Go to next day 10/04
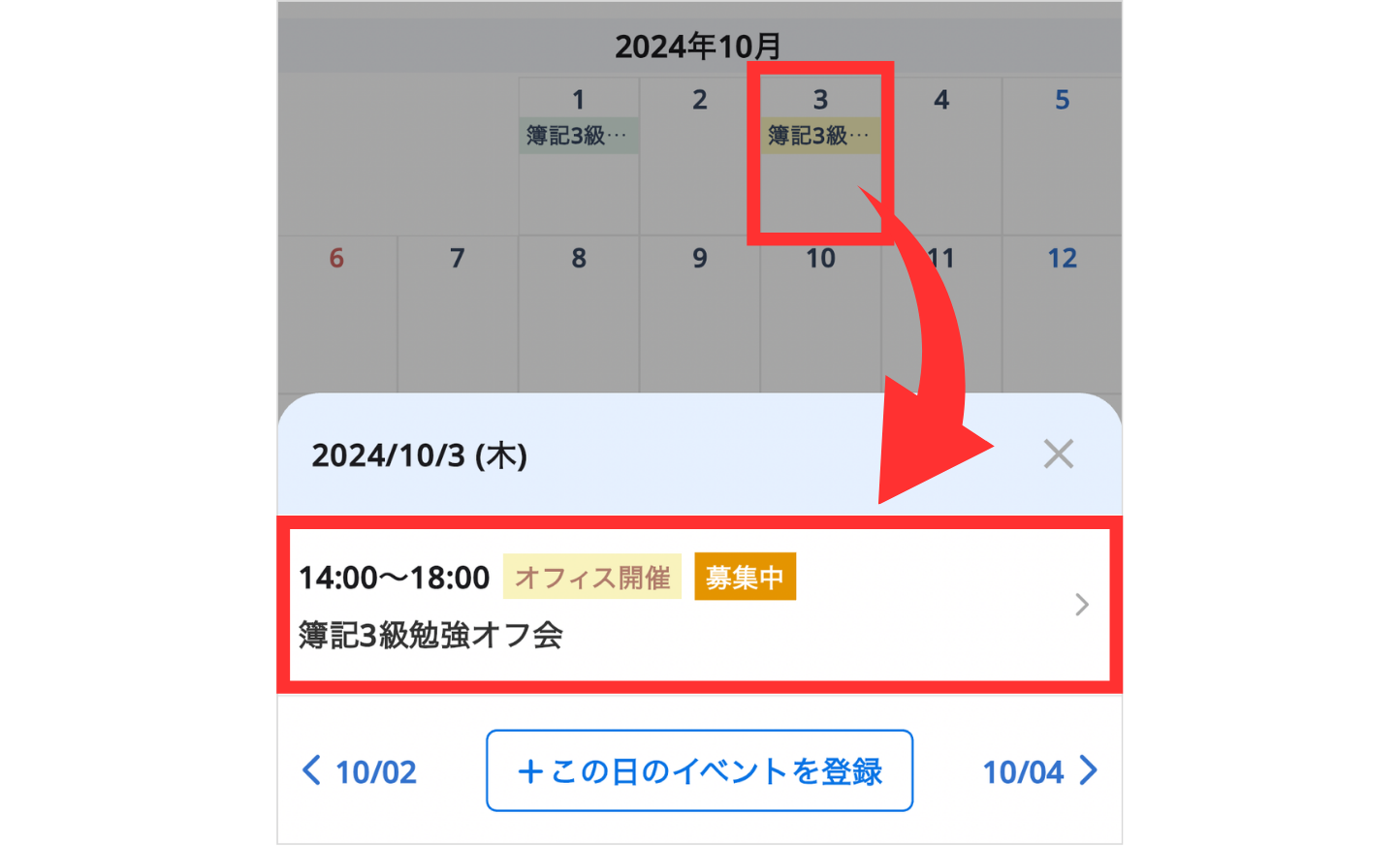Viewport: 1400px width, 846px height. click(x=1039, y=771)
